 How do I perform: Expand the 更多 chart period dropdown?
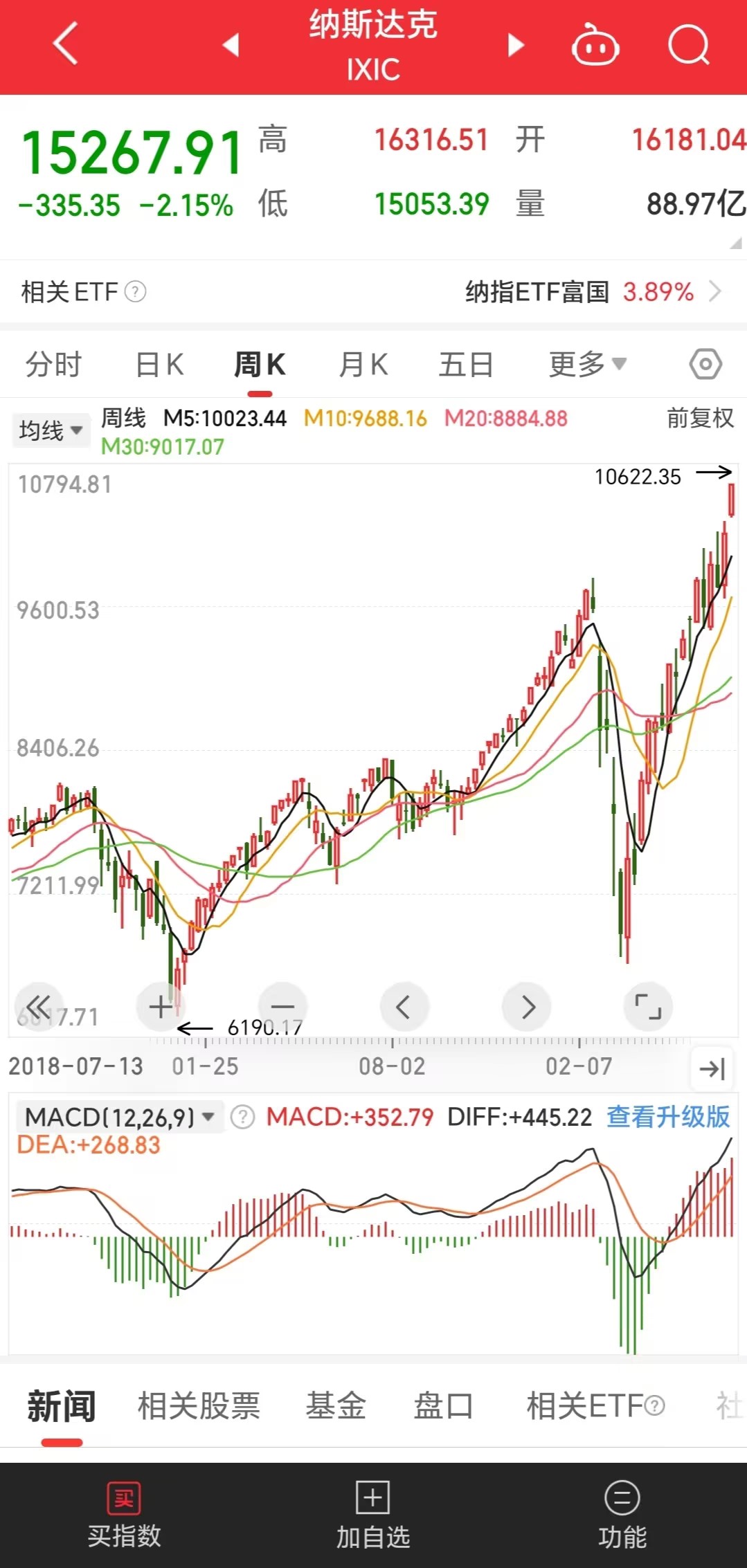pos(586,365)
